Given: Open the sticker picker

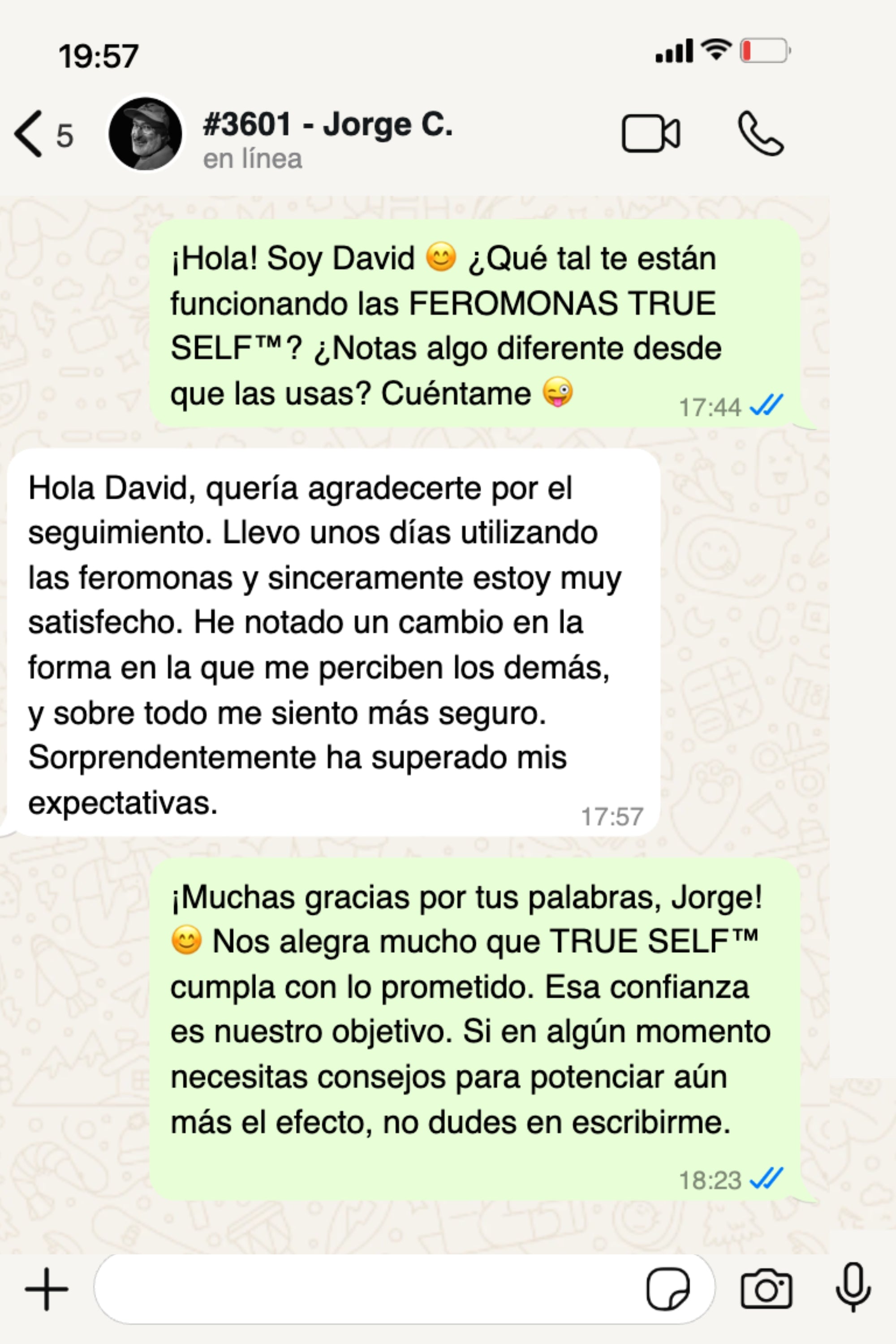Looking at the screenshot, I should pyautogui.click(x=668, y=1289).
